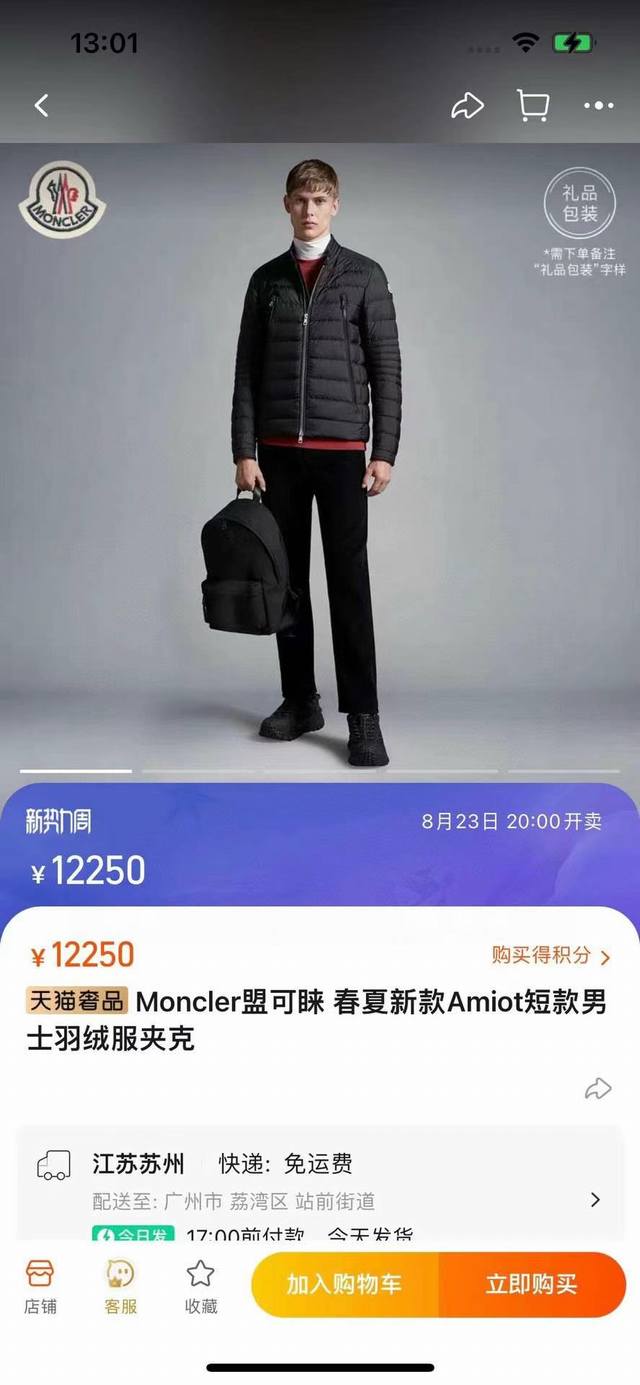Open the Moncler jacket product photo
Image resolution: width=640 pixels, height=1385 pixels.
tap(320, 460)
